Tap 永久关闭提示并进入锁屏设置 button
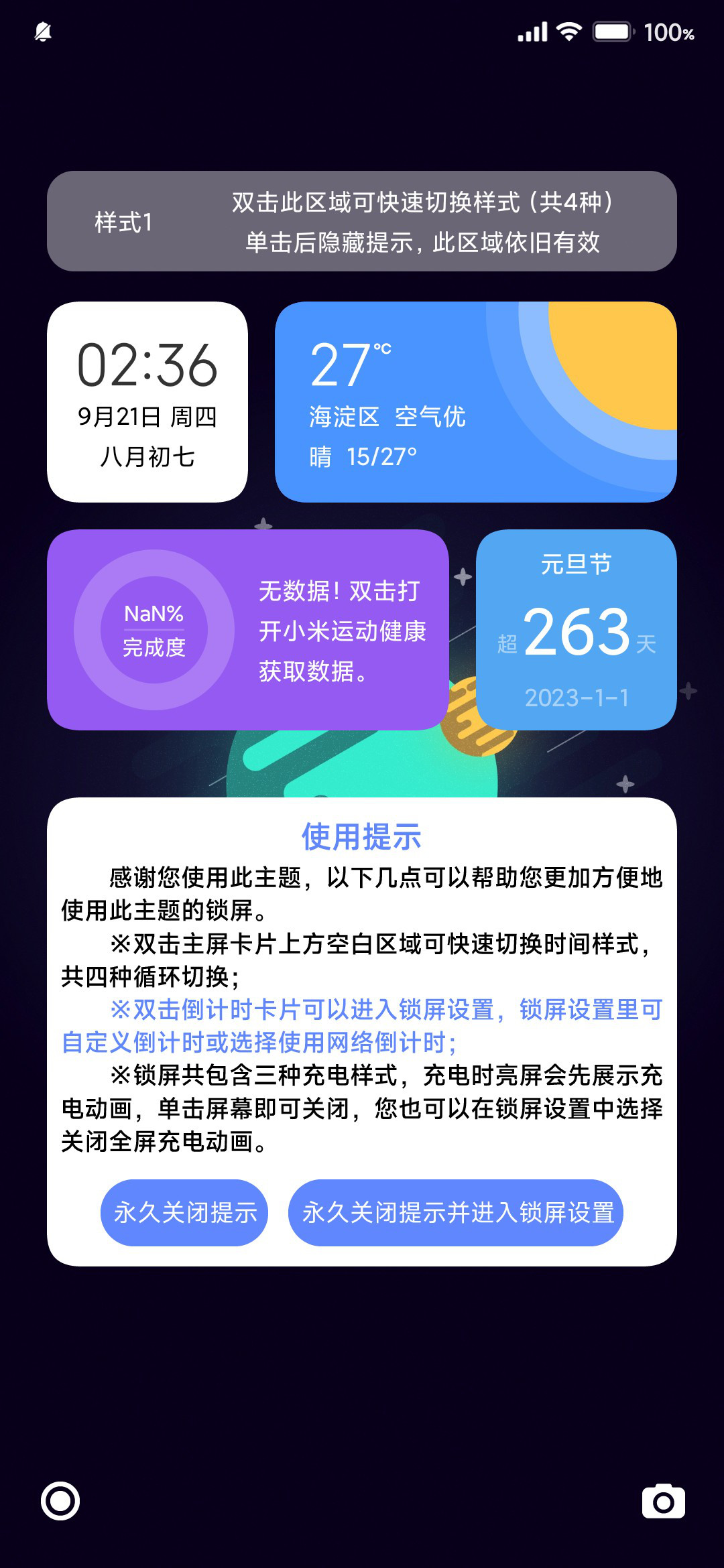This screenshot has width=724, height=1568. [456, 1213]
